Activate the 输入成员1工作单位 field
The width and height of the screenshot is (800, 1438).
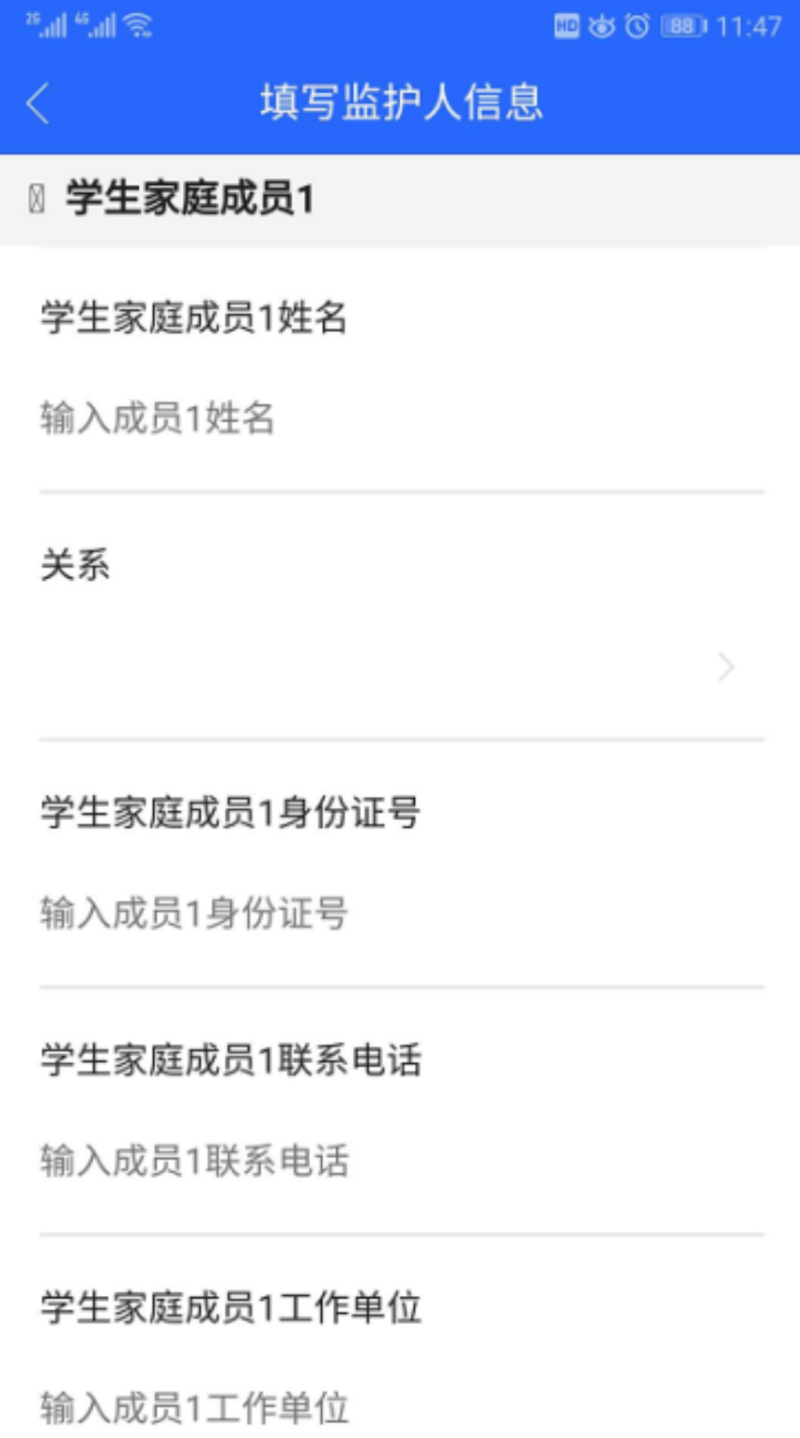[400, 1408]
